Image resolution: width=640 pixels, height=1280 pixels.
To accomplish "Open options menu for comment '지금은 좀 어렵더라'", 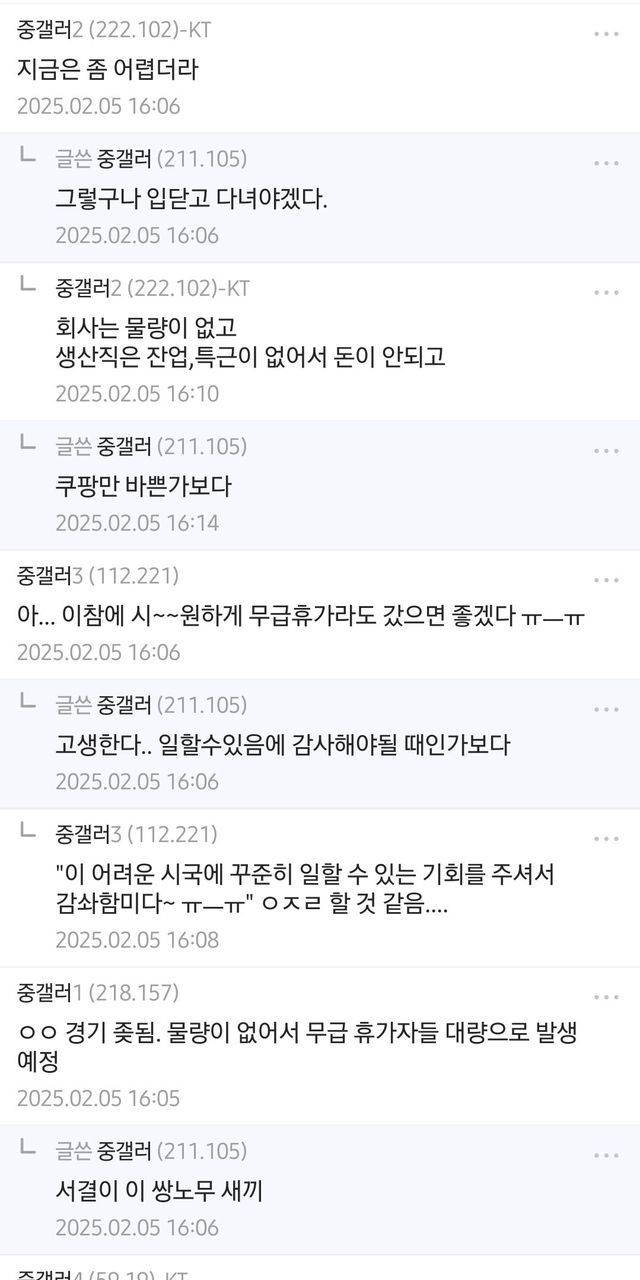I will (606, 34).
